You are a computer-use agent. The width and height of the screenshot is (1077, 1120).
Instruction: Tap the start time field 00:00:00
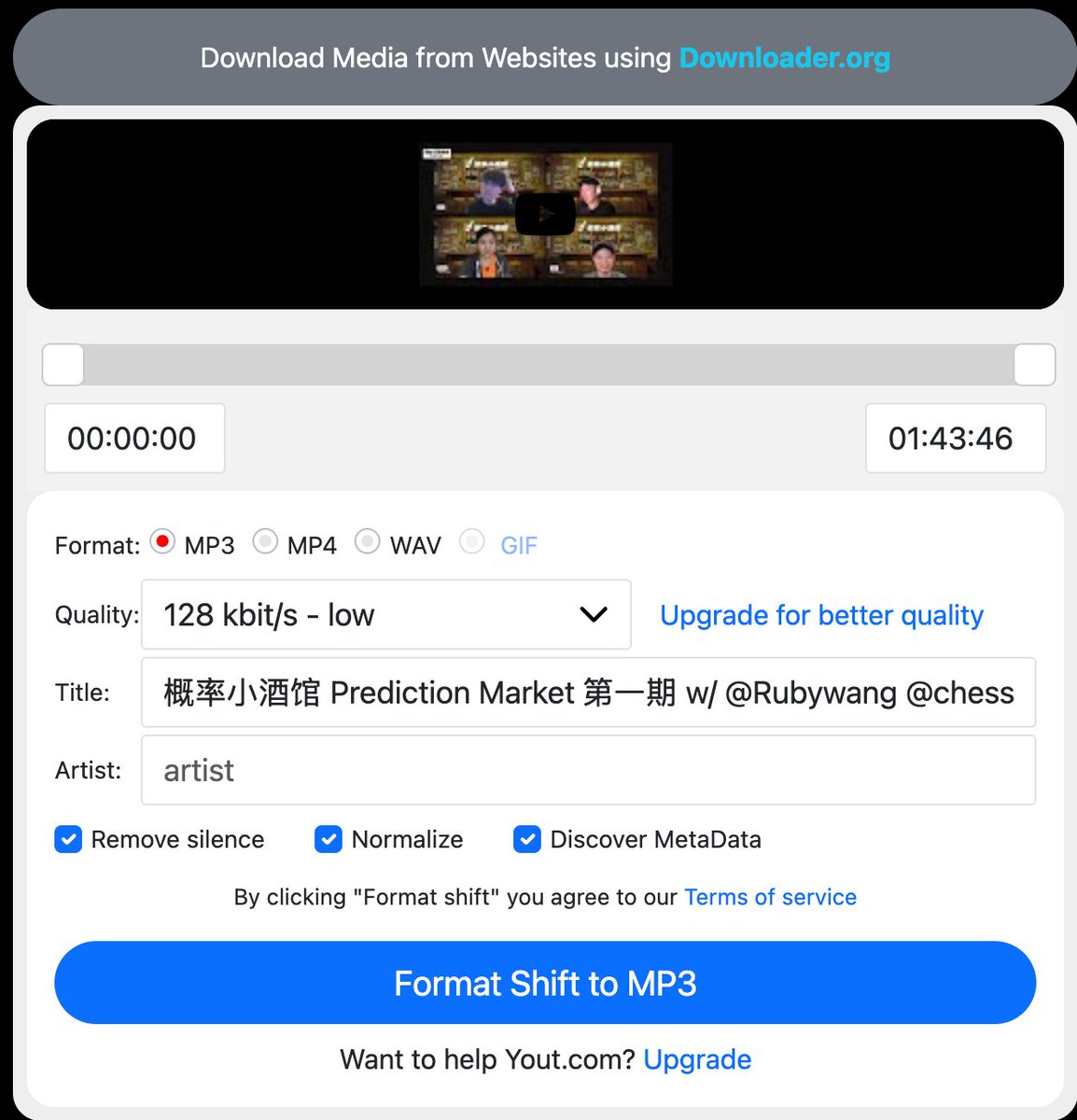tap(134, 439)
